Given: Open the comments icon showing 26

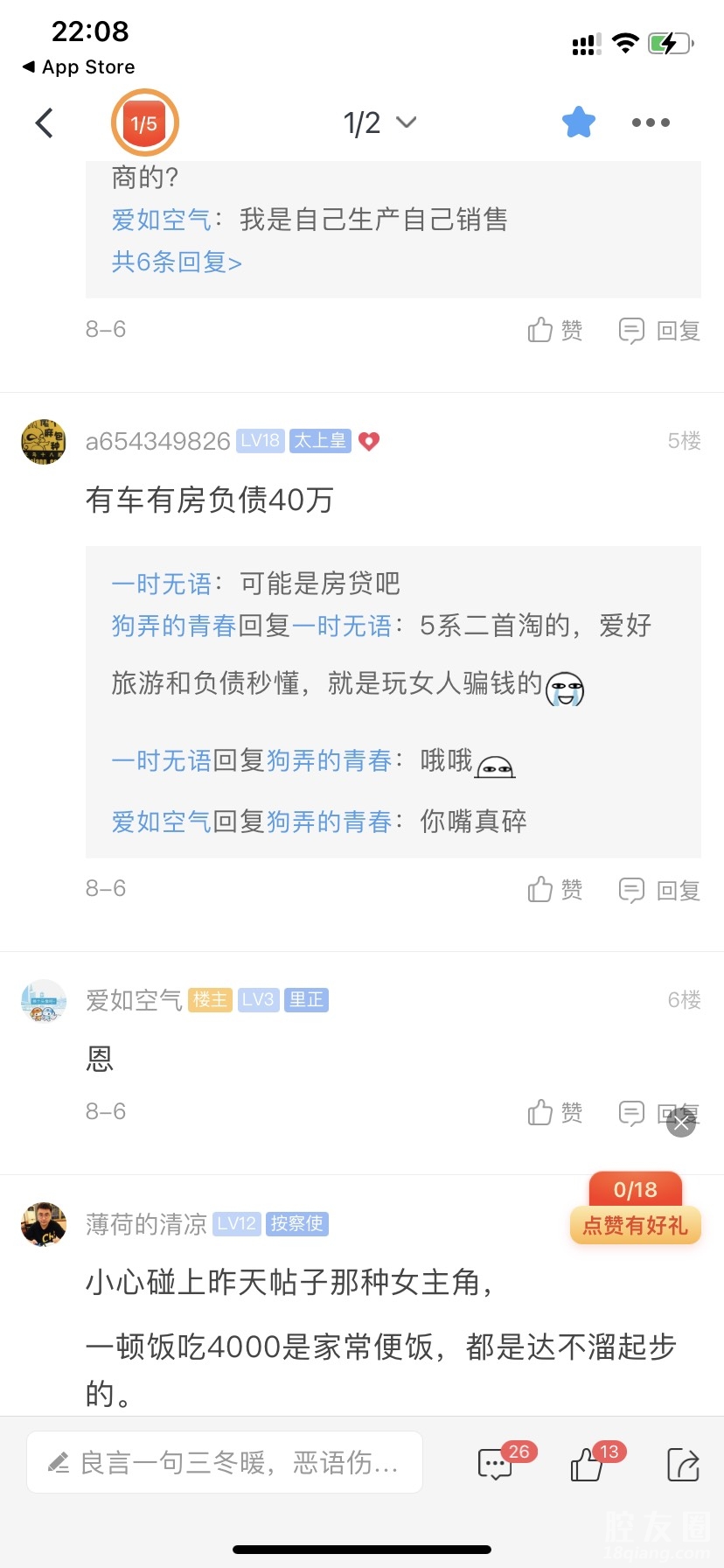Looking at the screenshot, I should coord(497,1463).
